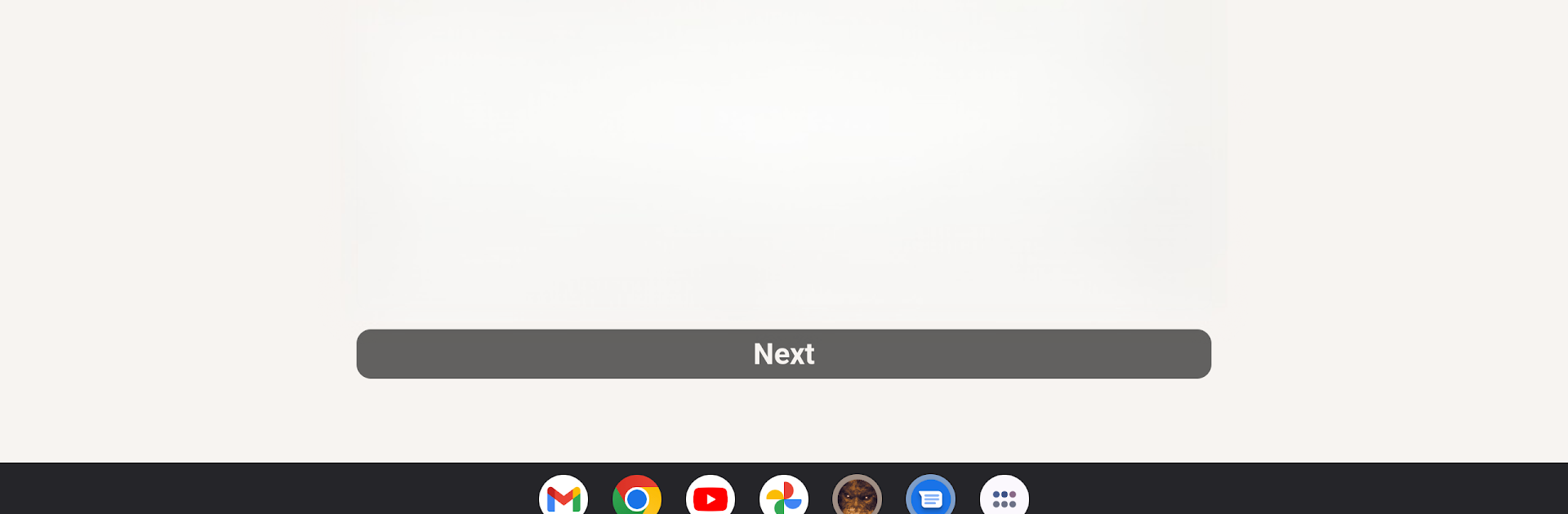The height and width of the screenshot is (514, 1568).
Task: Open Gmail from the taskbar
Action: (563, 497)
